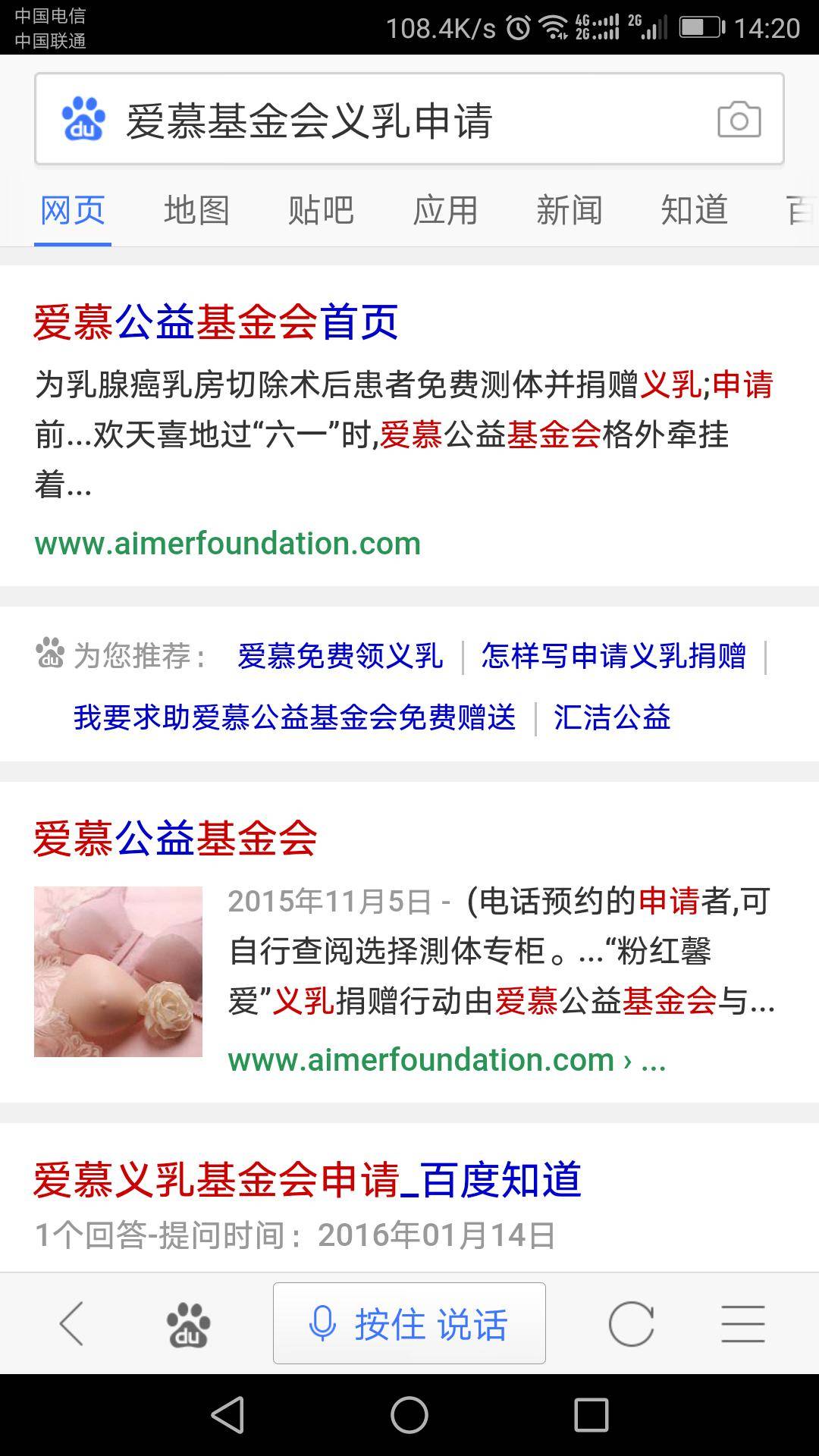Switch to the 贴吧 tab
The height and width of the screenshot is (1456, 819).
[x=321, y=210]
